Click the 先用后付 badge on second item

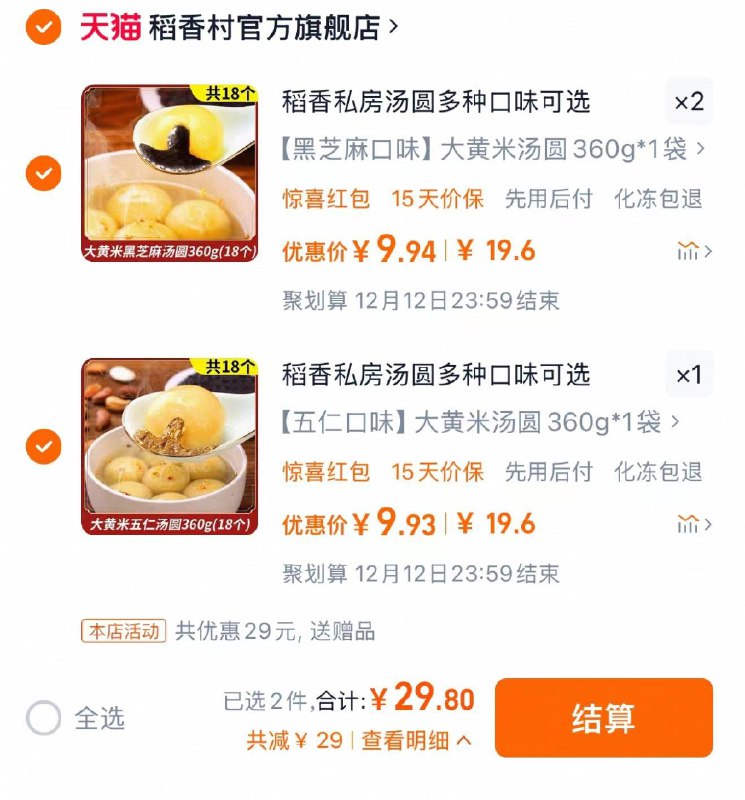pos(549,473)
